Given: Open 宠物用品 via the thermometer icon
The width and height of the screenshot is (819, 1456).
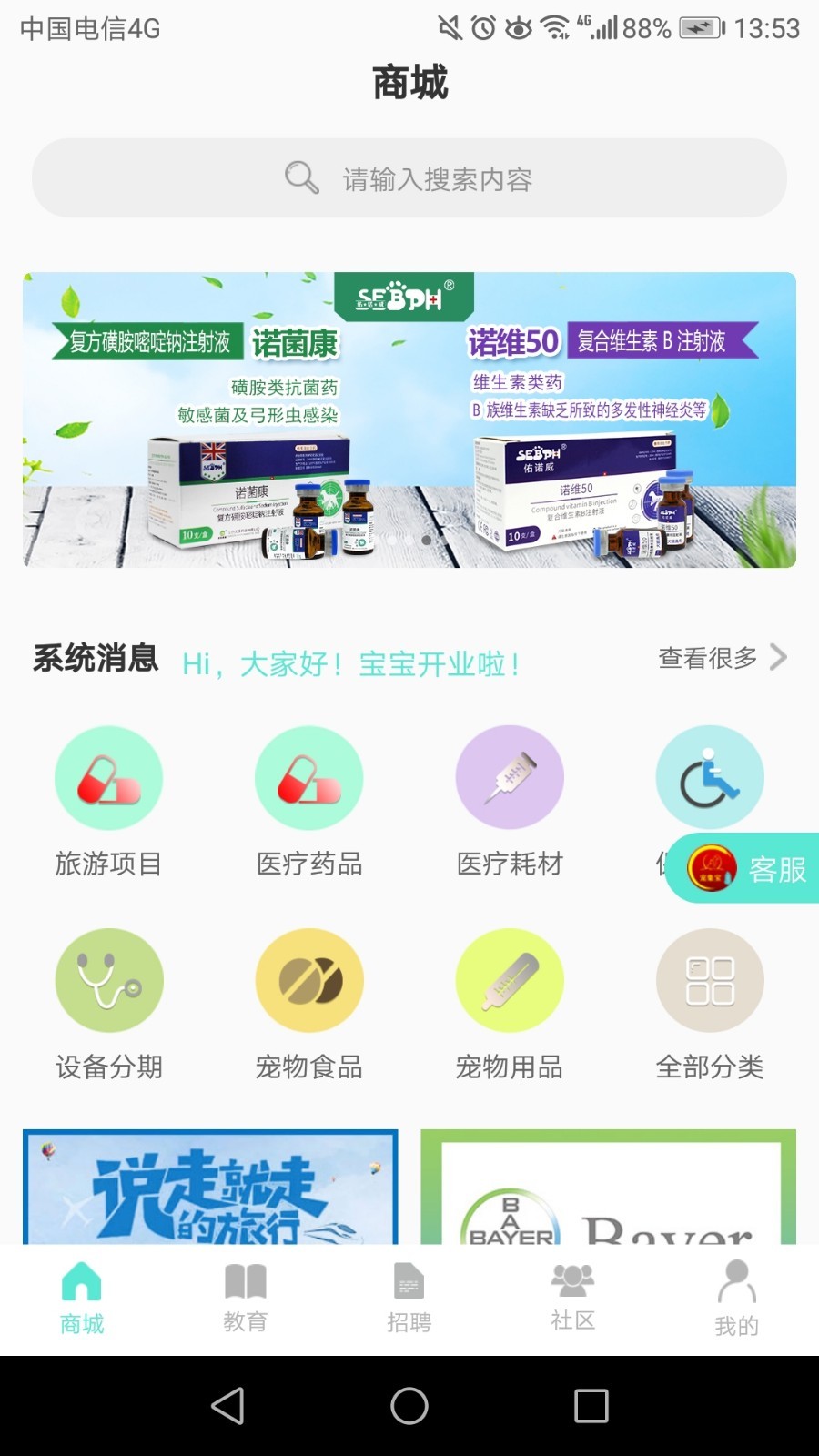Looking at the screenshot, I should (x=510, y=980).
